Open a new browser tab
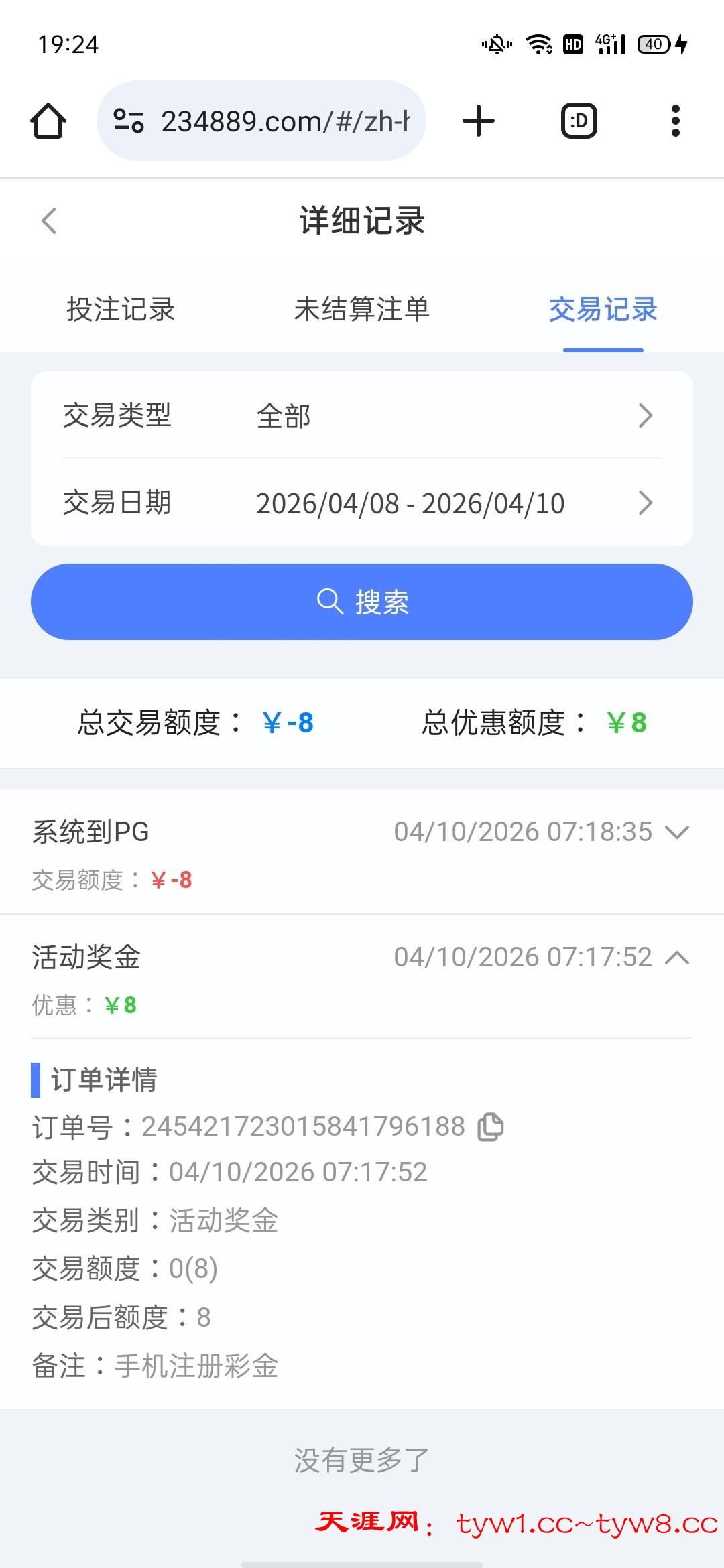Viewport: 724px width, 1568px height. click(479, 121)
